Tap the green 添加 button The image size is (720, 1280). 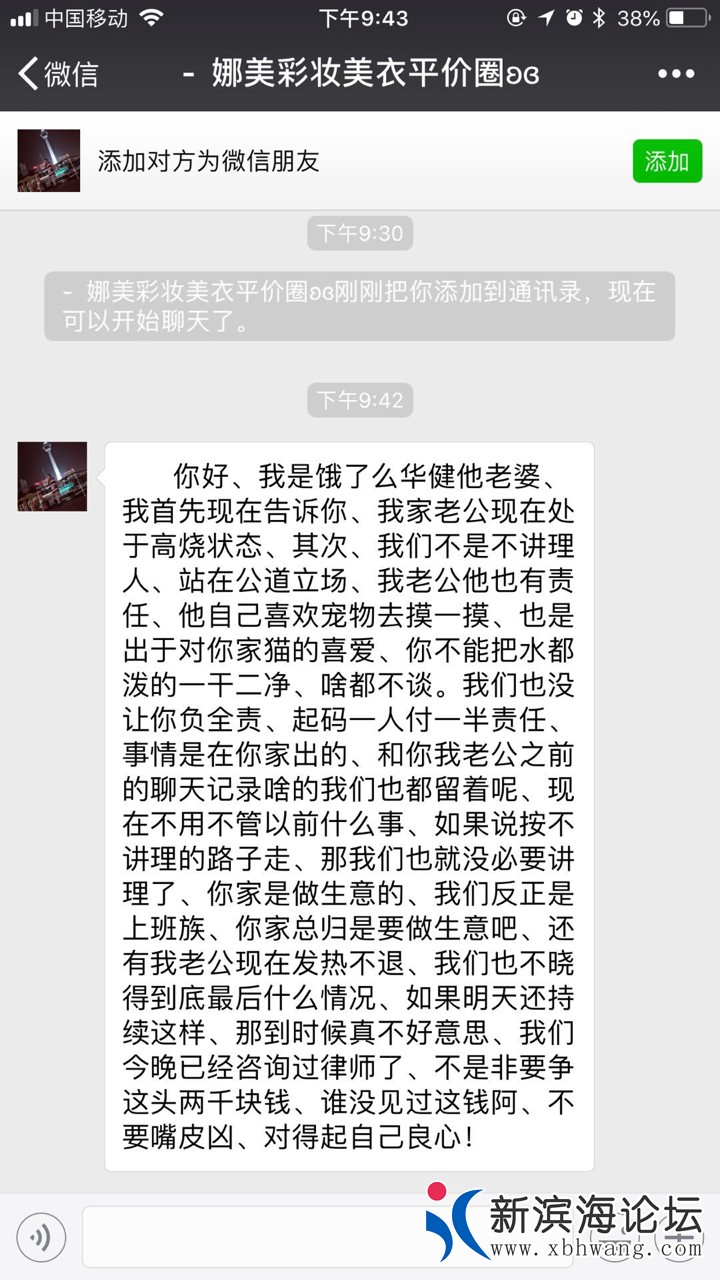tap(667, 161)
